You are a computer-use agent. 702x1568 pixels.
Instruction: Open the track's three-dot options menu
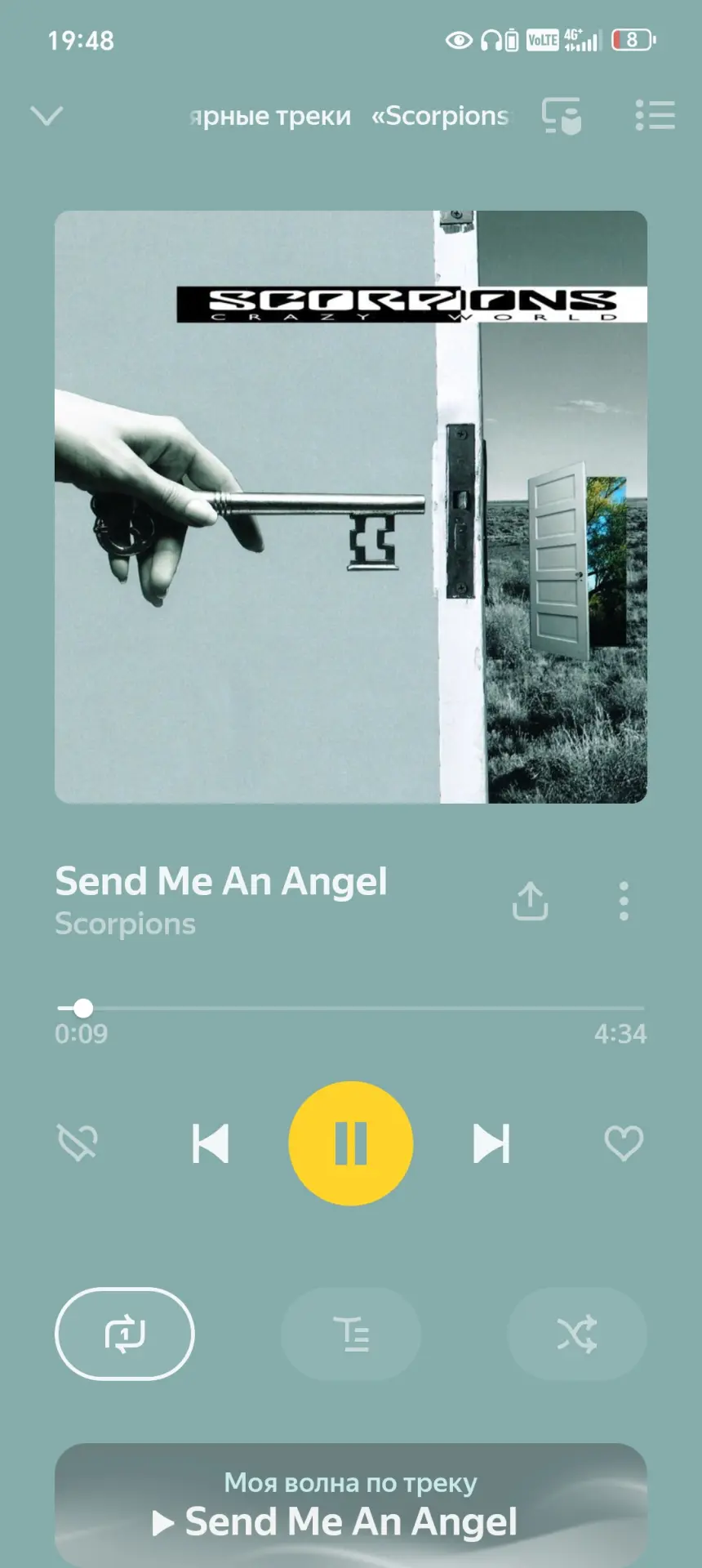click(624, 901)
